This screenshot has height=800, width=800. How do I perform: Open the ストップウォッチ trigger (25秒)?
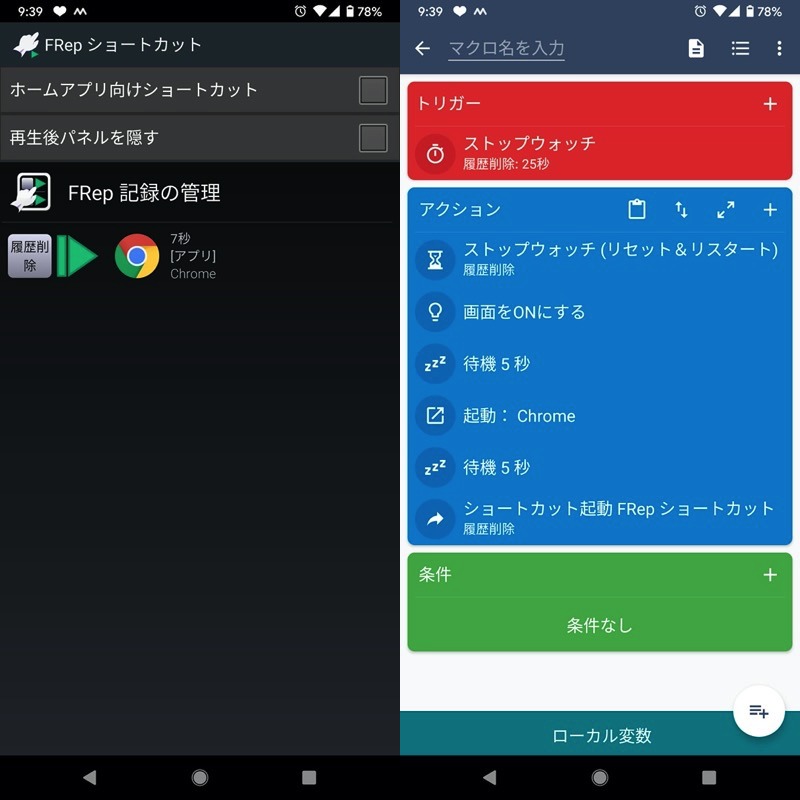click(x=600, y=153)
